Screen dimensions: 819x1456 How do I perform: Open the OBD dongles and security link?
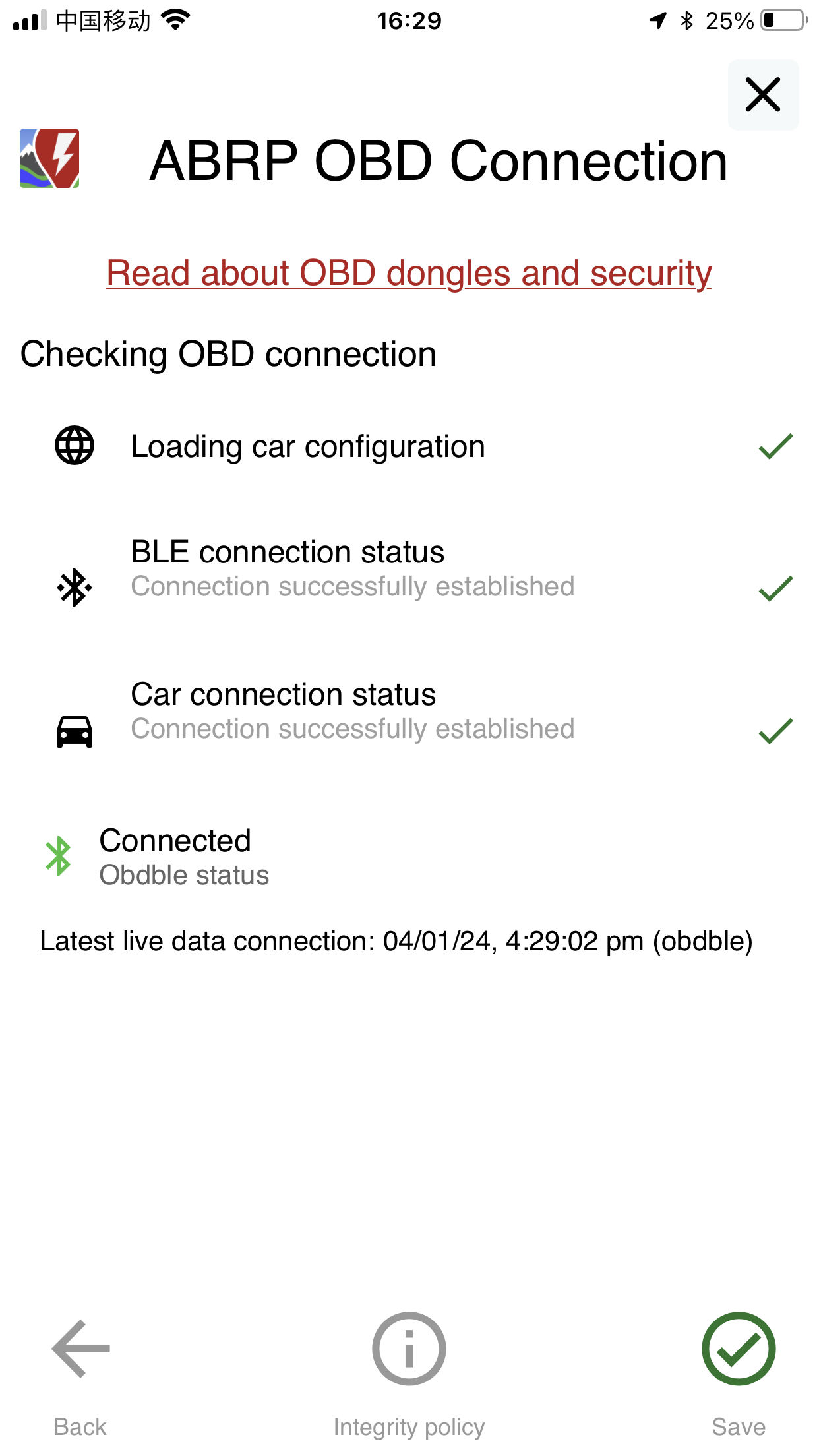click(x=409, y=273)
